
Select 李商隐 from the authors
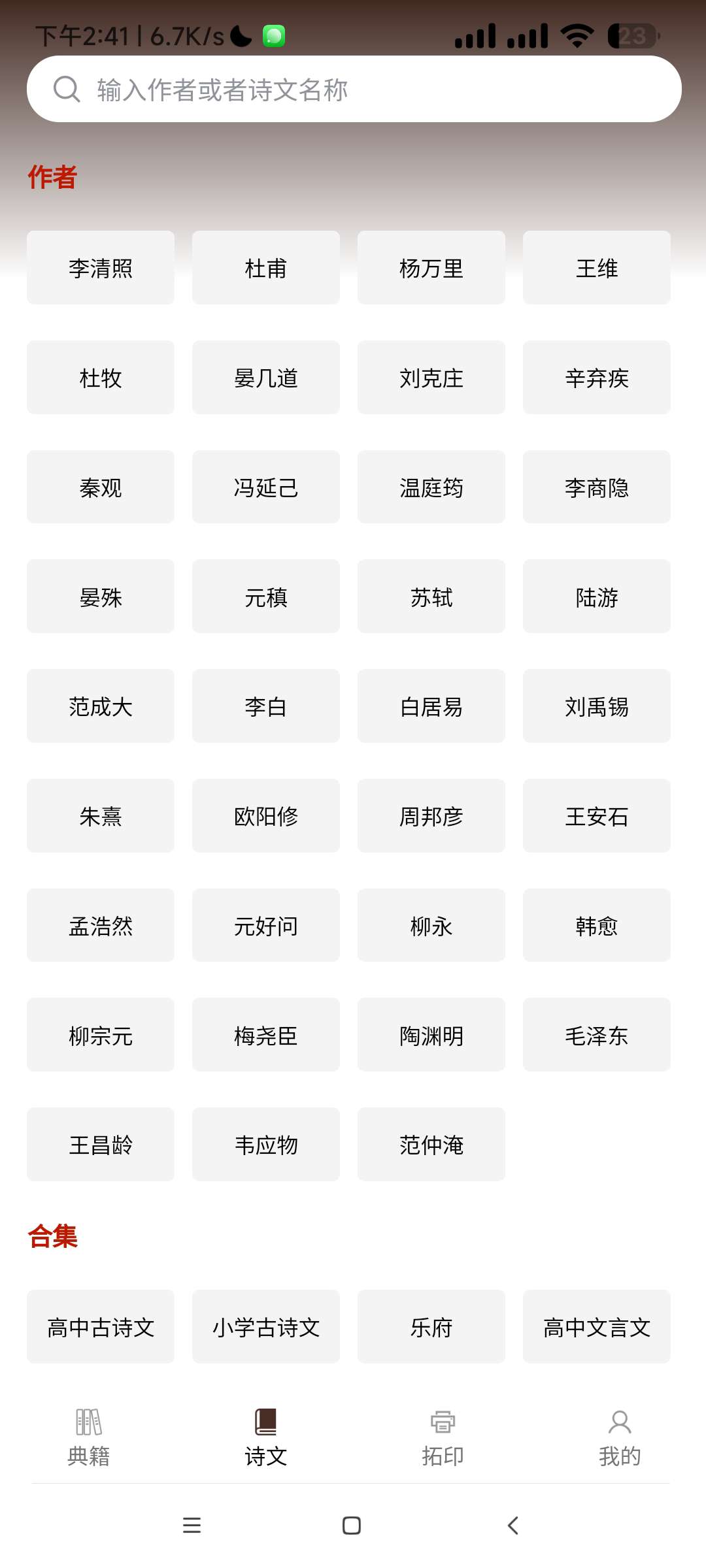[596, 487]
